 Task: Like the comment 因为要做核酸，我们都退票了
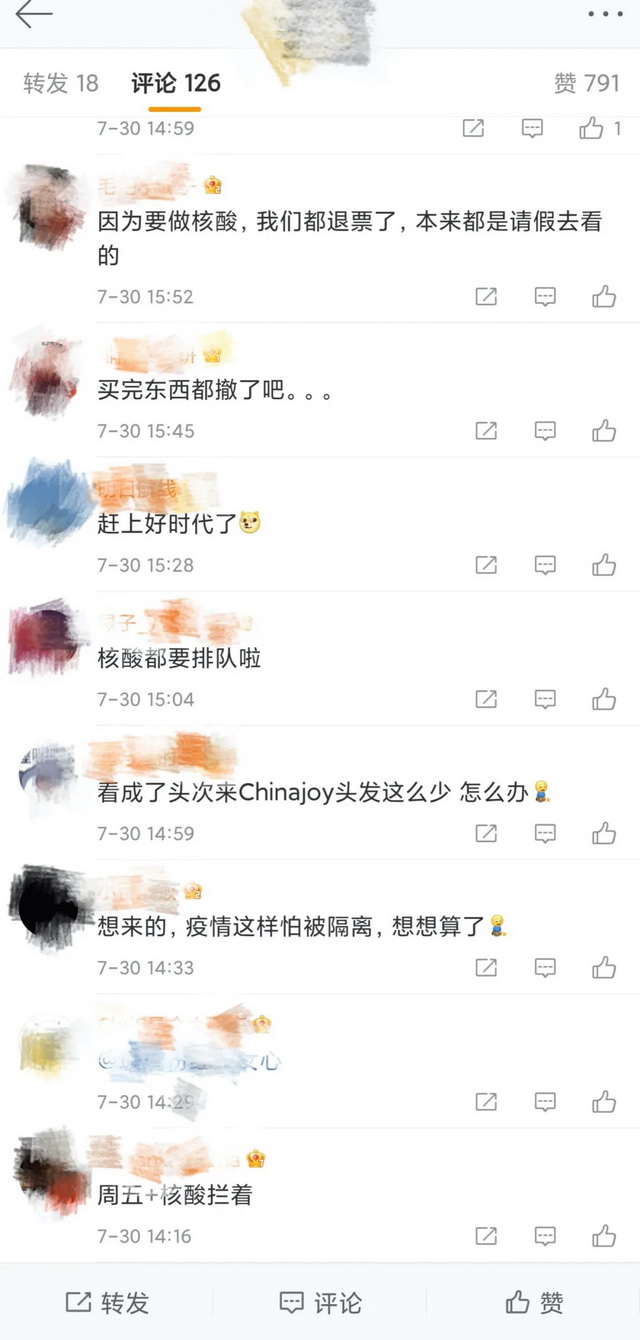point(603,297)
